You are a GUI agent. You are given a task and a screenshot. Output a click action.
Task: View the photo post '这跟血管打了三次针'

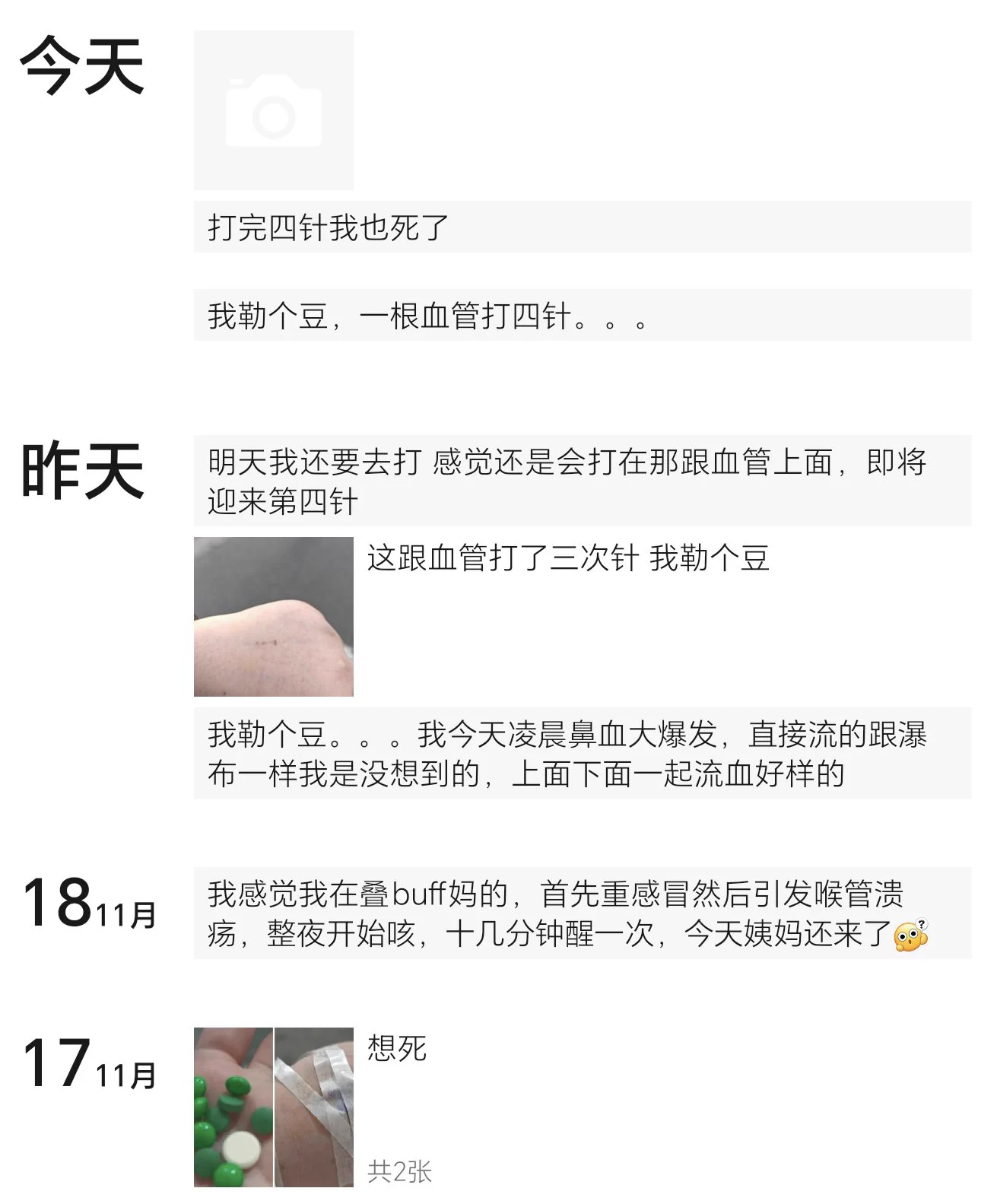(273, 616)
